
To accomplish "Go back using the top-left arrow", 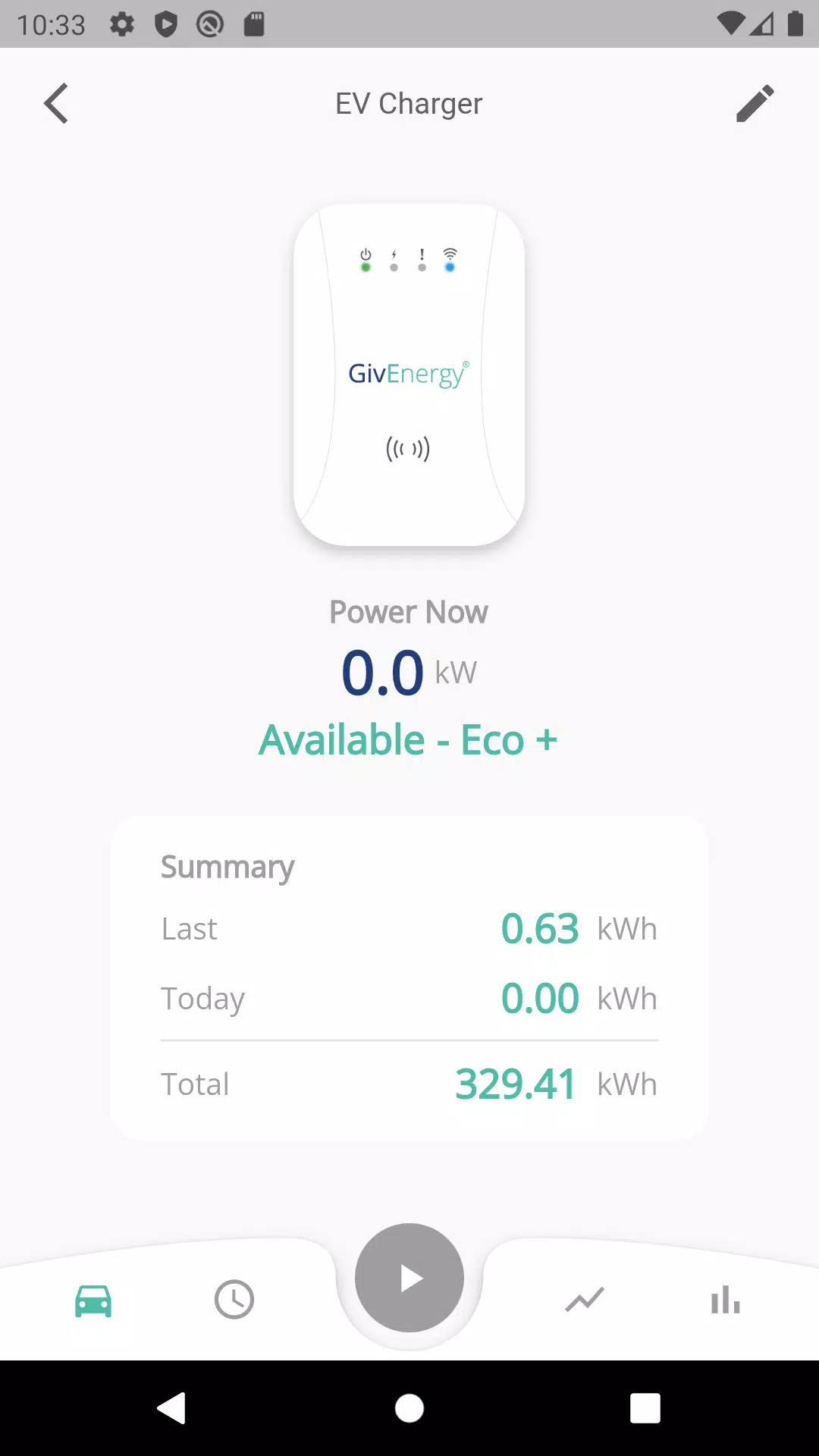I will point(56,103).
